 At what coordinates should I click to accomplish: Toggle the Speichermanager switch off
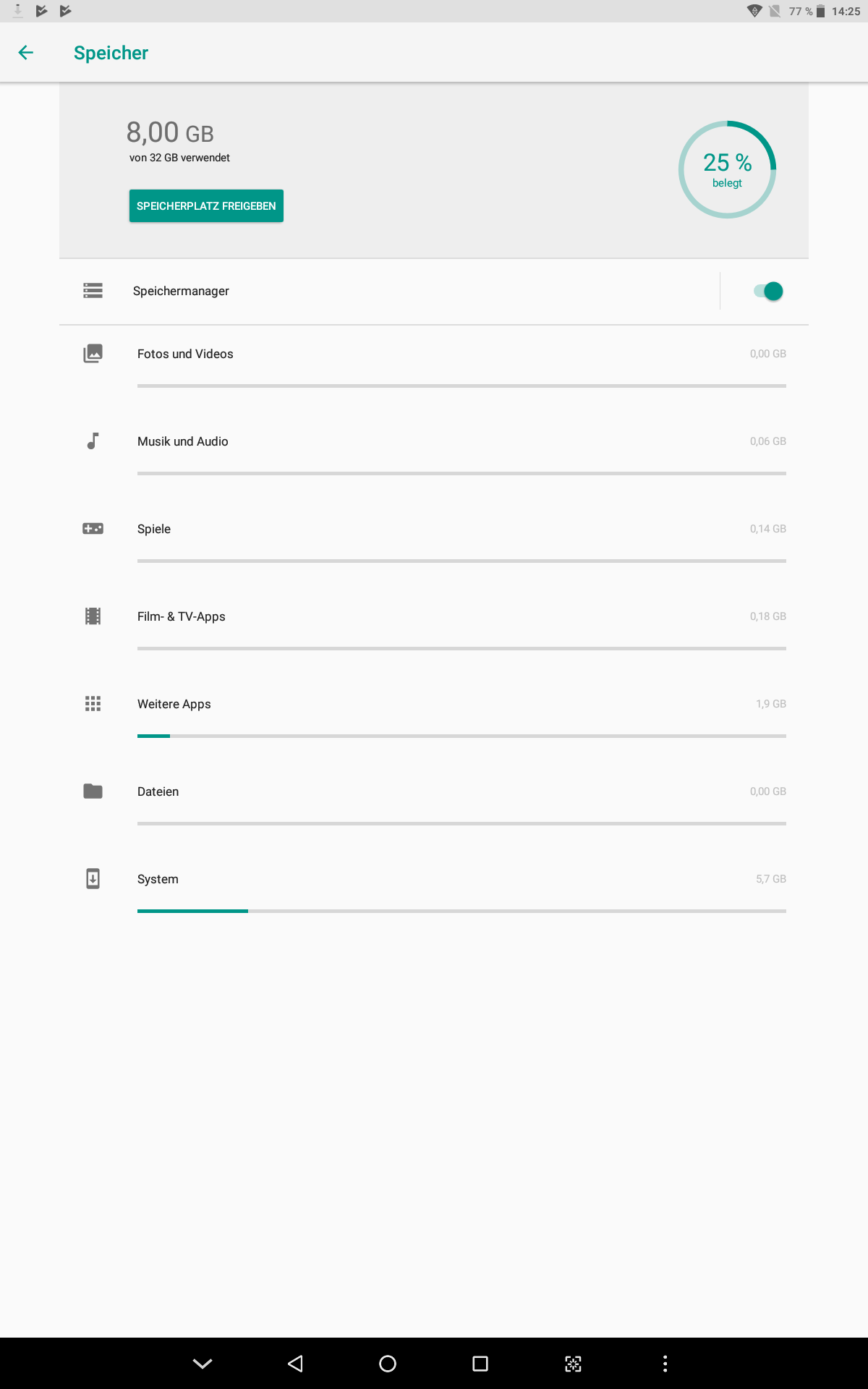pos(767,291)
